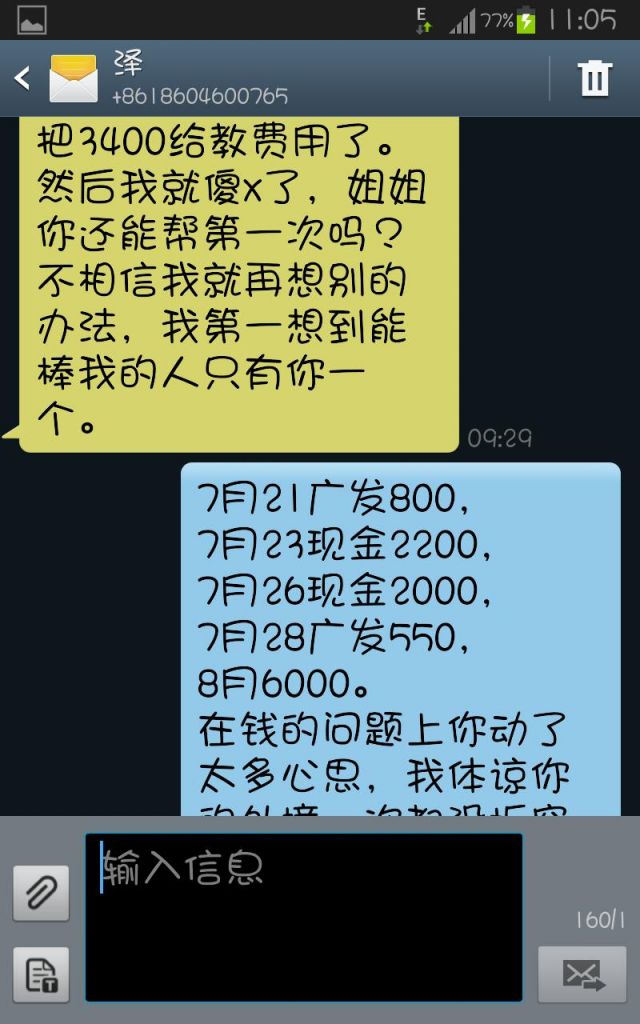This screenshot has height=1024, width=640.
Task: Insert a text template via the document button
Action: (41, 974)
